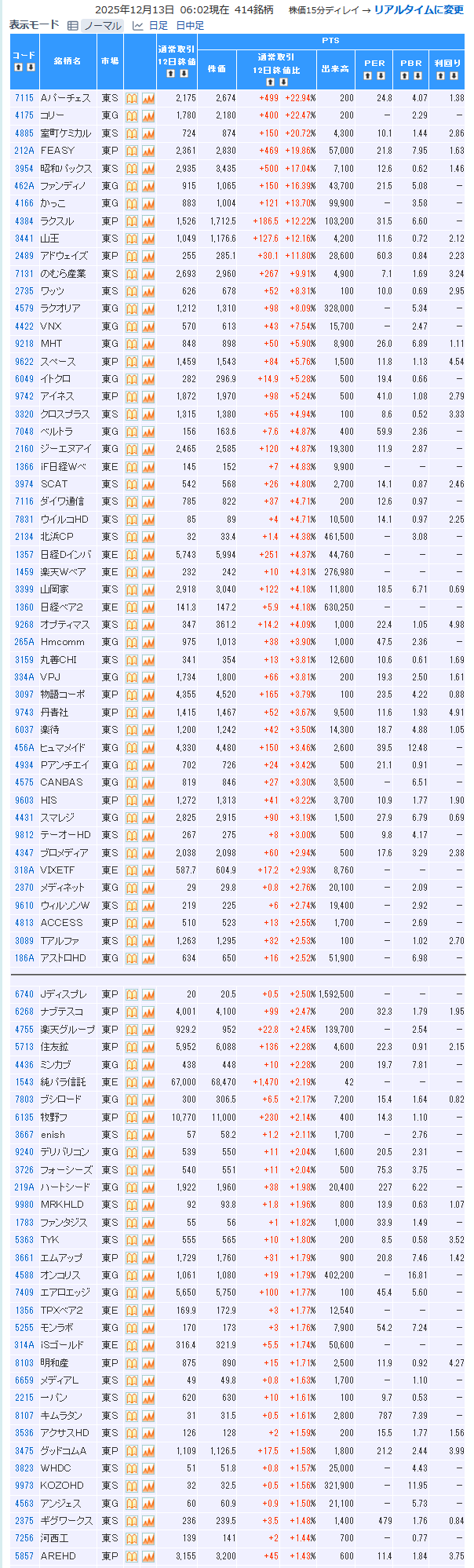Open stock code 5857 AREHD

coord(24,1556)
